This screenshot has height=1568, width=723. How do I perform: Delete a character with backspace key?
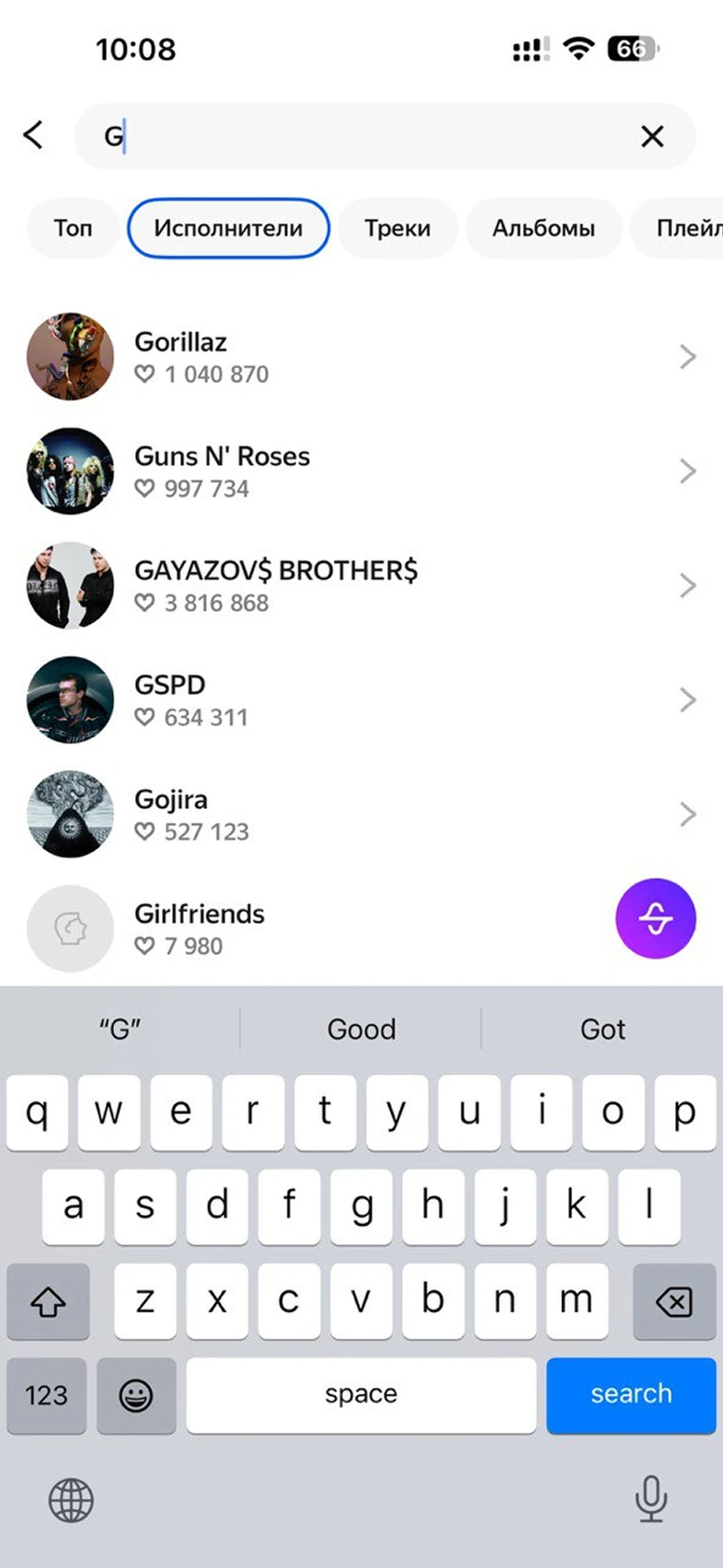tap(673, 1301)
